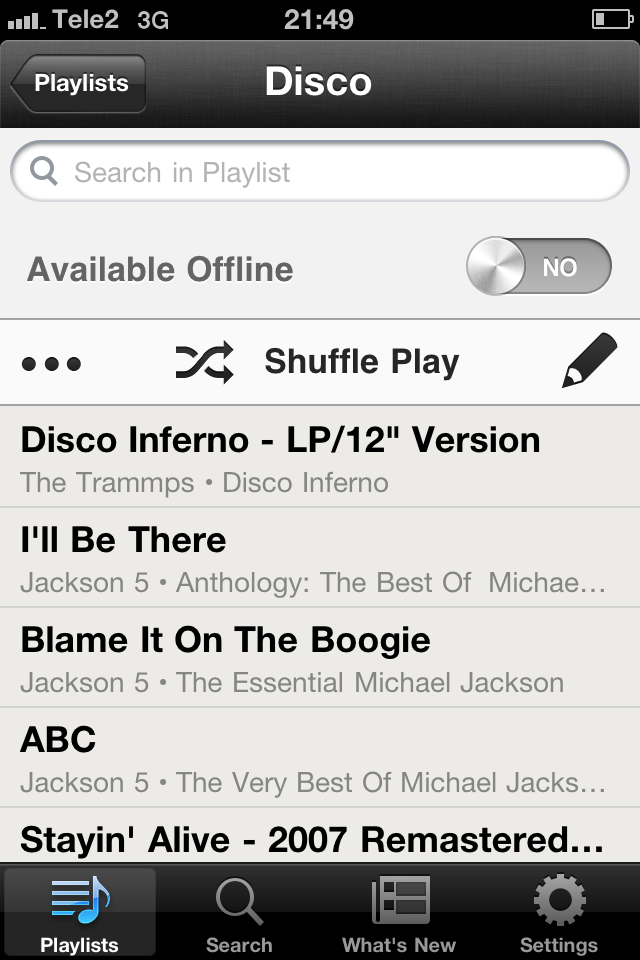This screenshot has height=960, width=640.
Task: Edit the playlist with the pencil icon
Action: (x=589, y=361)
